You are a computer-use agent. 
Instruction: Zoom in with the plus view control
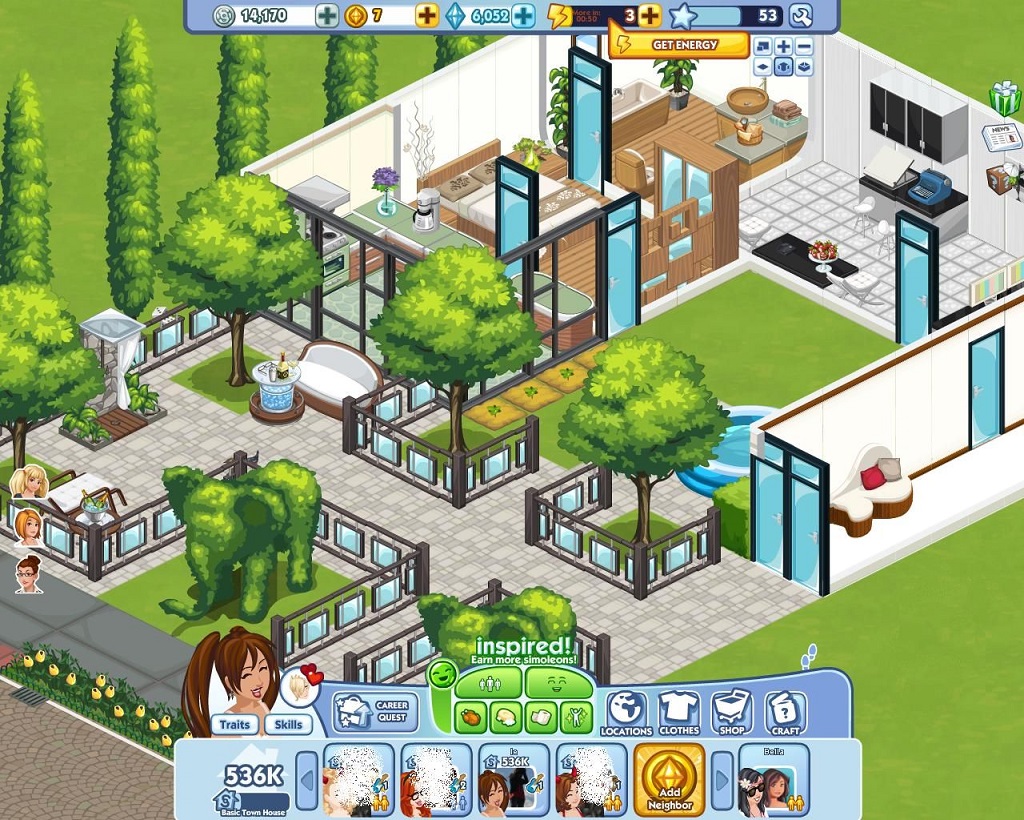783,46
